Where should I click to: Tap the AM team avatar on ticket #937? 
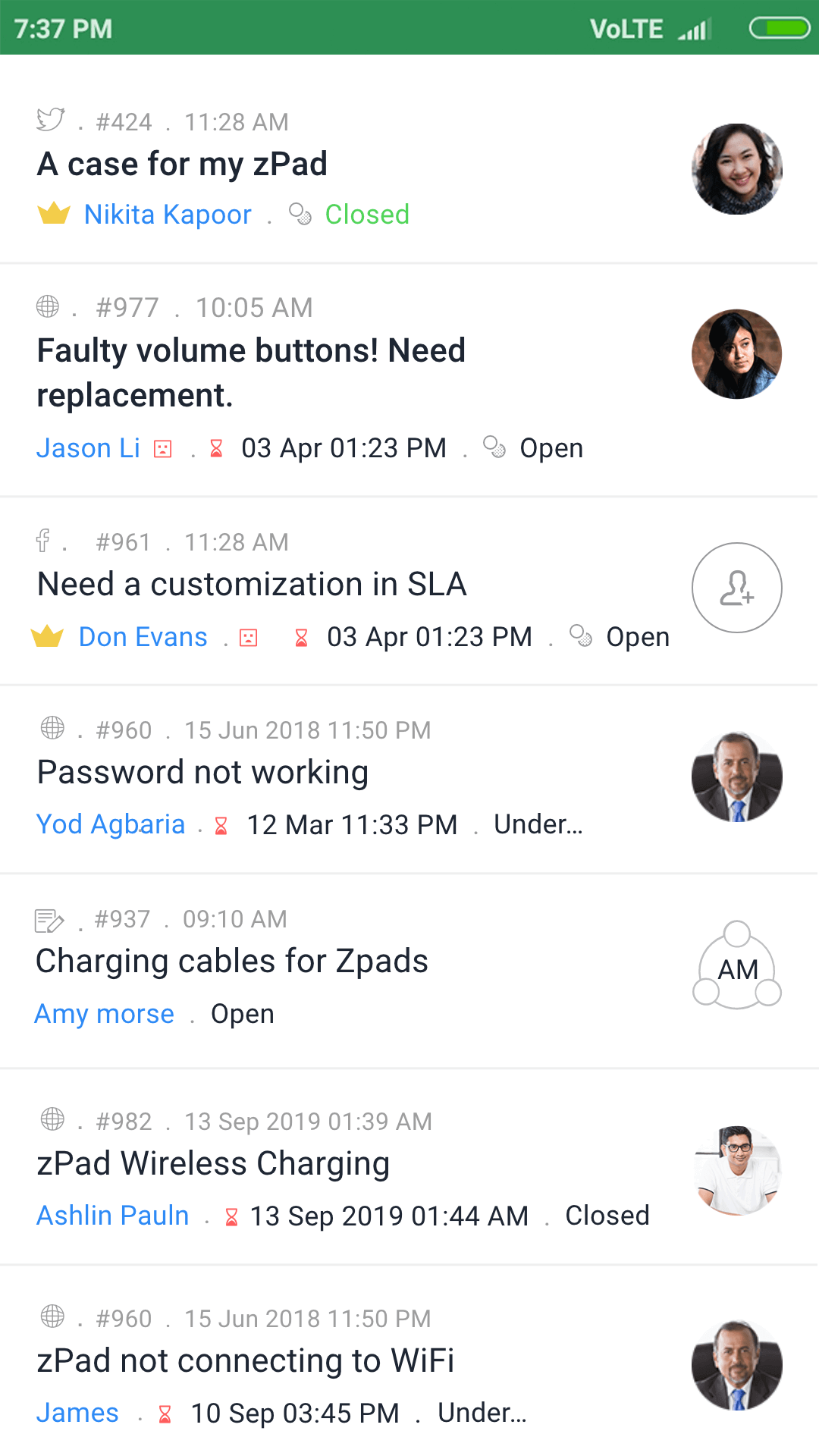[737, 965]
